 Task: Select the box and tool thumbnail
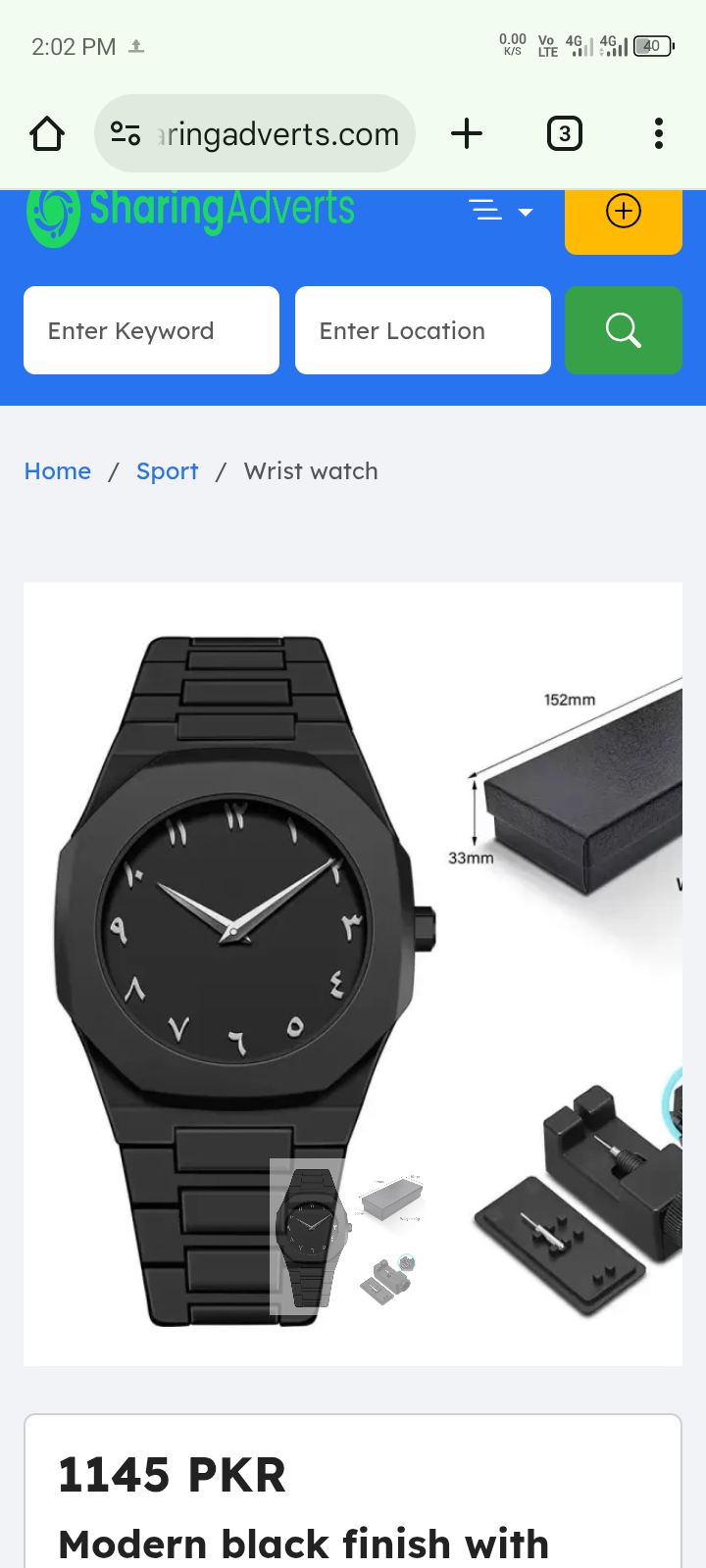390,1237
